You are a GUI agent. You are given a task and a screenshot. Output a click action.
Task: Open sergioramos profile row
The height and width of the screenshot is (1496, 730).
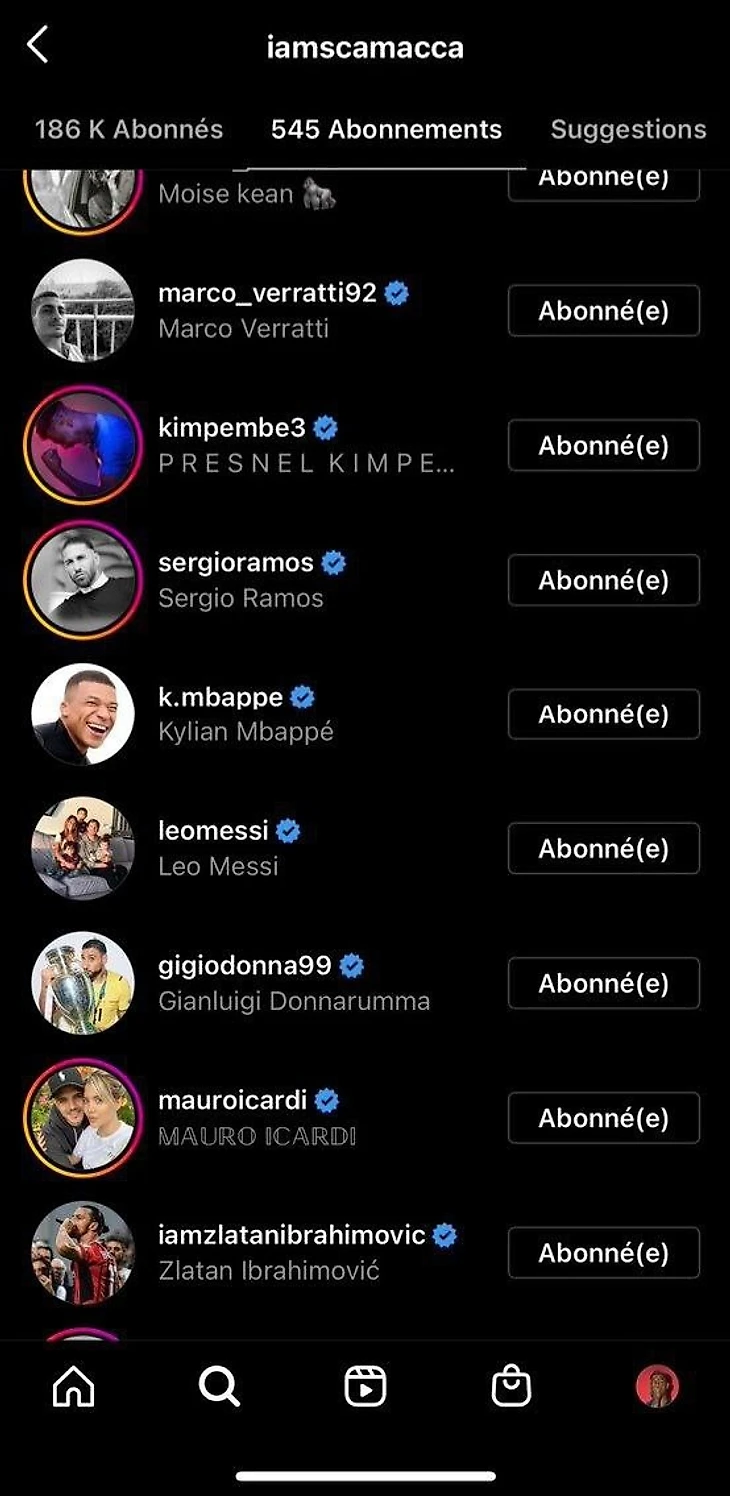click(236, 563)
